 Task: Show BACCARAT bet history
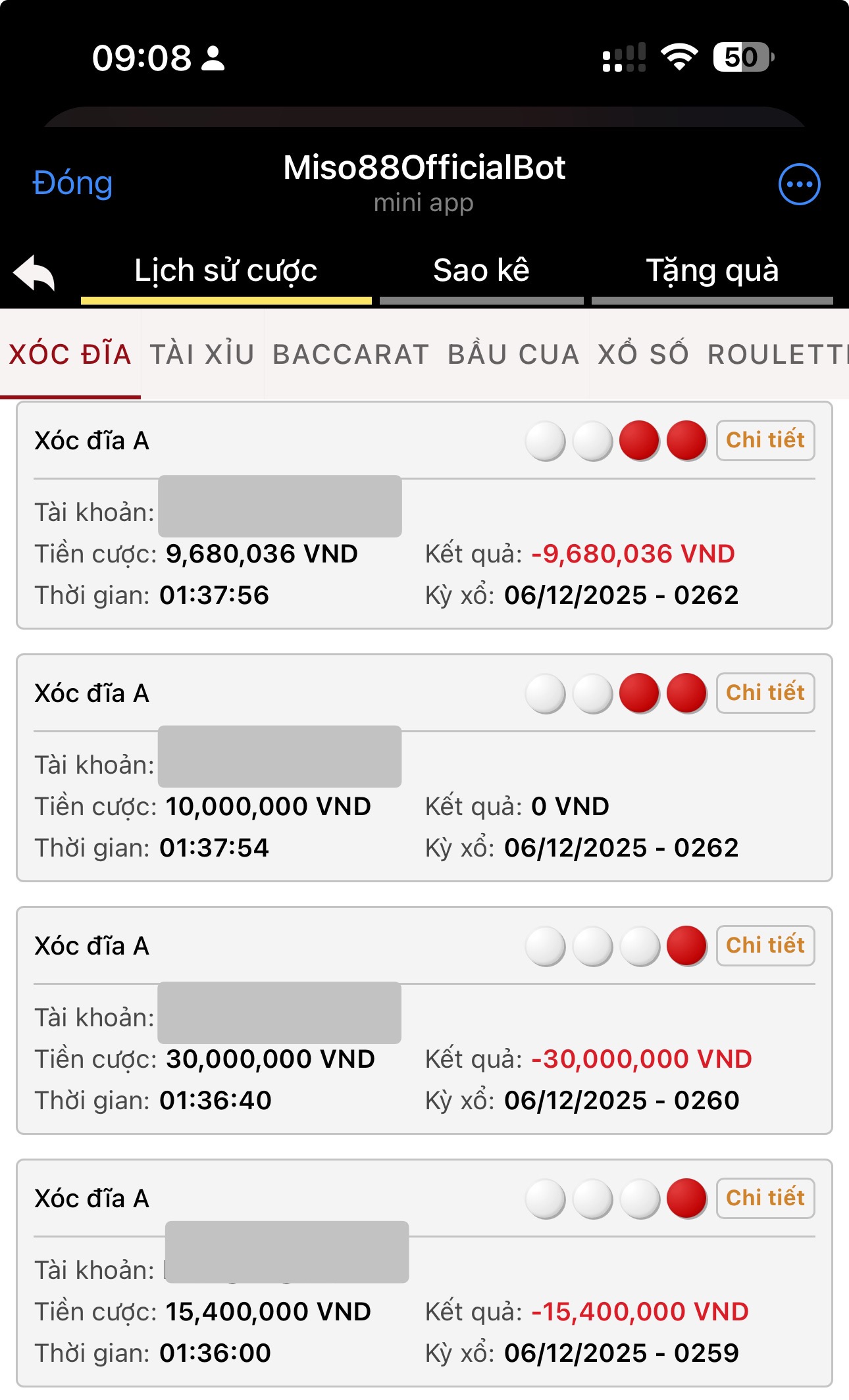(x=351, y=355)
